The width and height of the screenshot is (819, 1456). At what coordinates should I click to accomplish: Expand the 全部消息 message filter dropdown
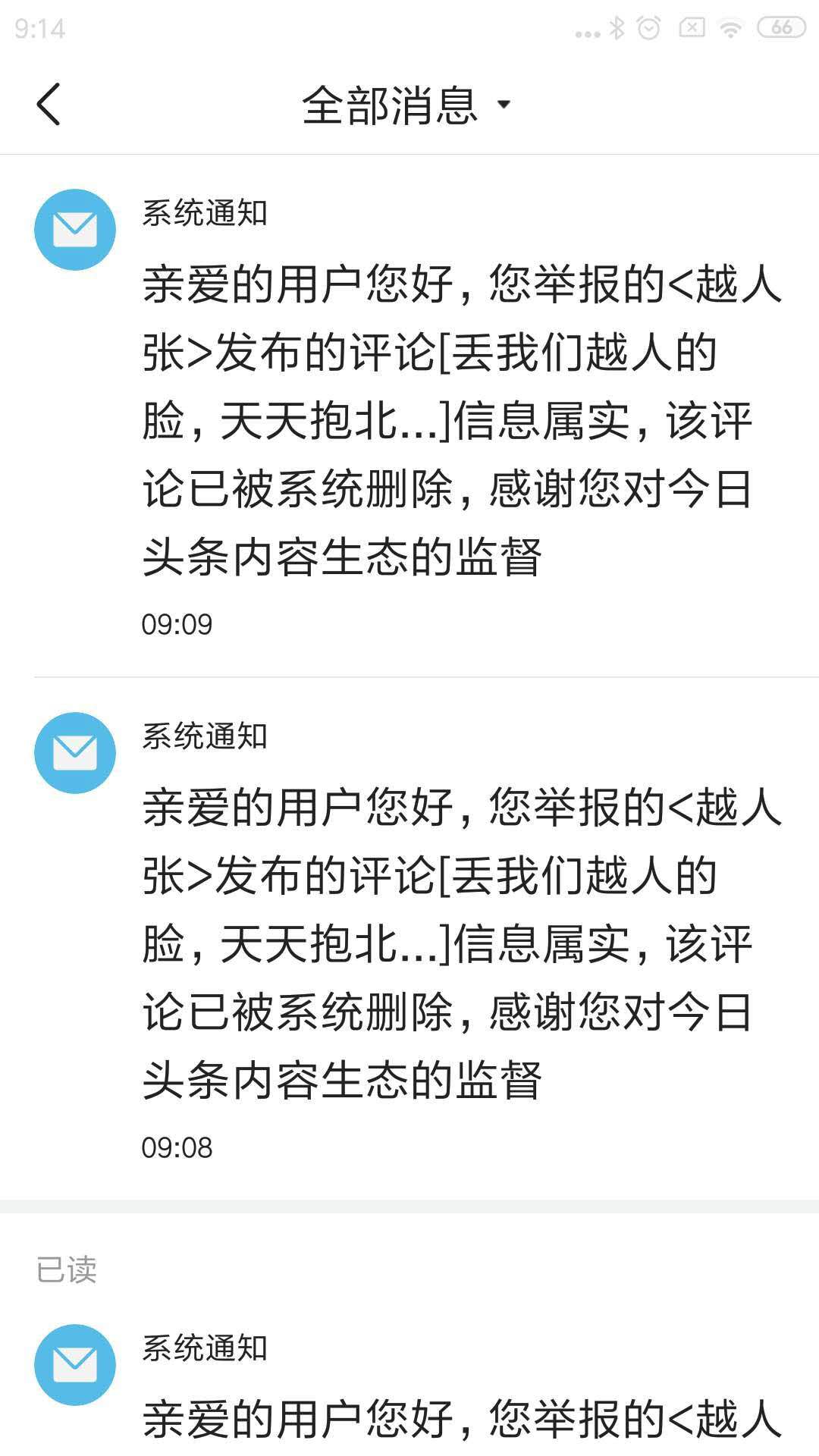pyautogui.click(x=407, y=105)
